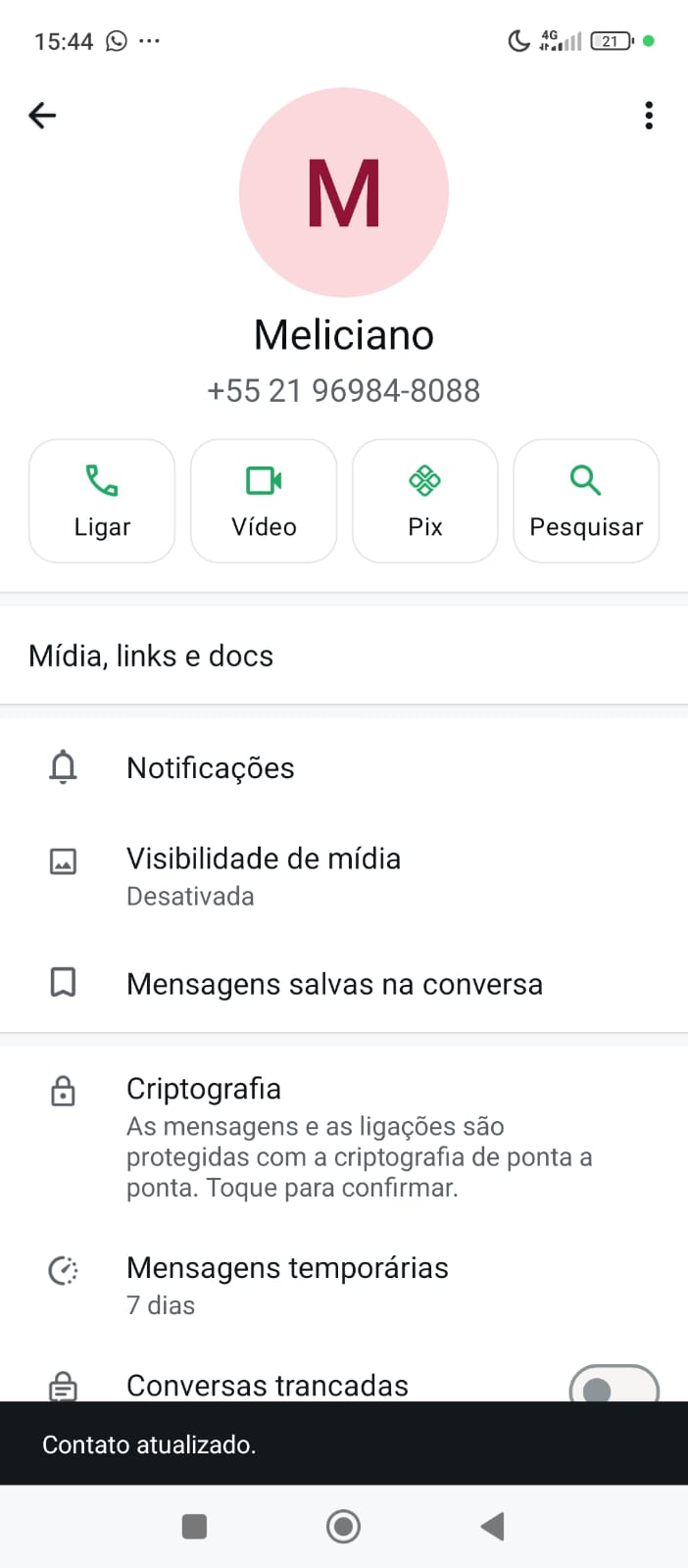Image resolution: width=688 pixels, height=1568 pixels.
Task: Start a voice call with Ligar
Action: (102, 501)
